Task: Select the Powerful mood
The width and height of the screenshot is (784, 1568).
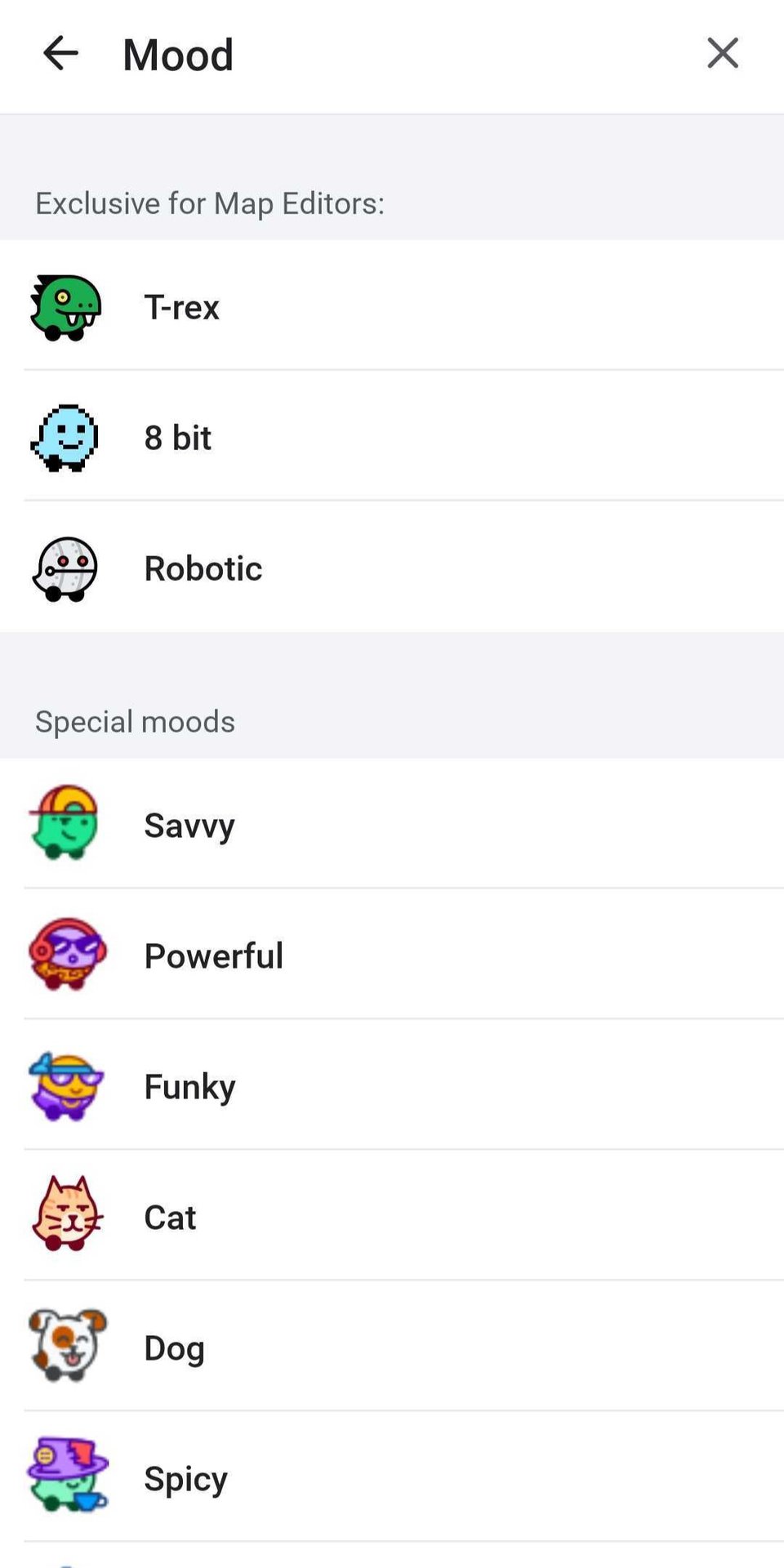Action: 213,955
